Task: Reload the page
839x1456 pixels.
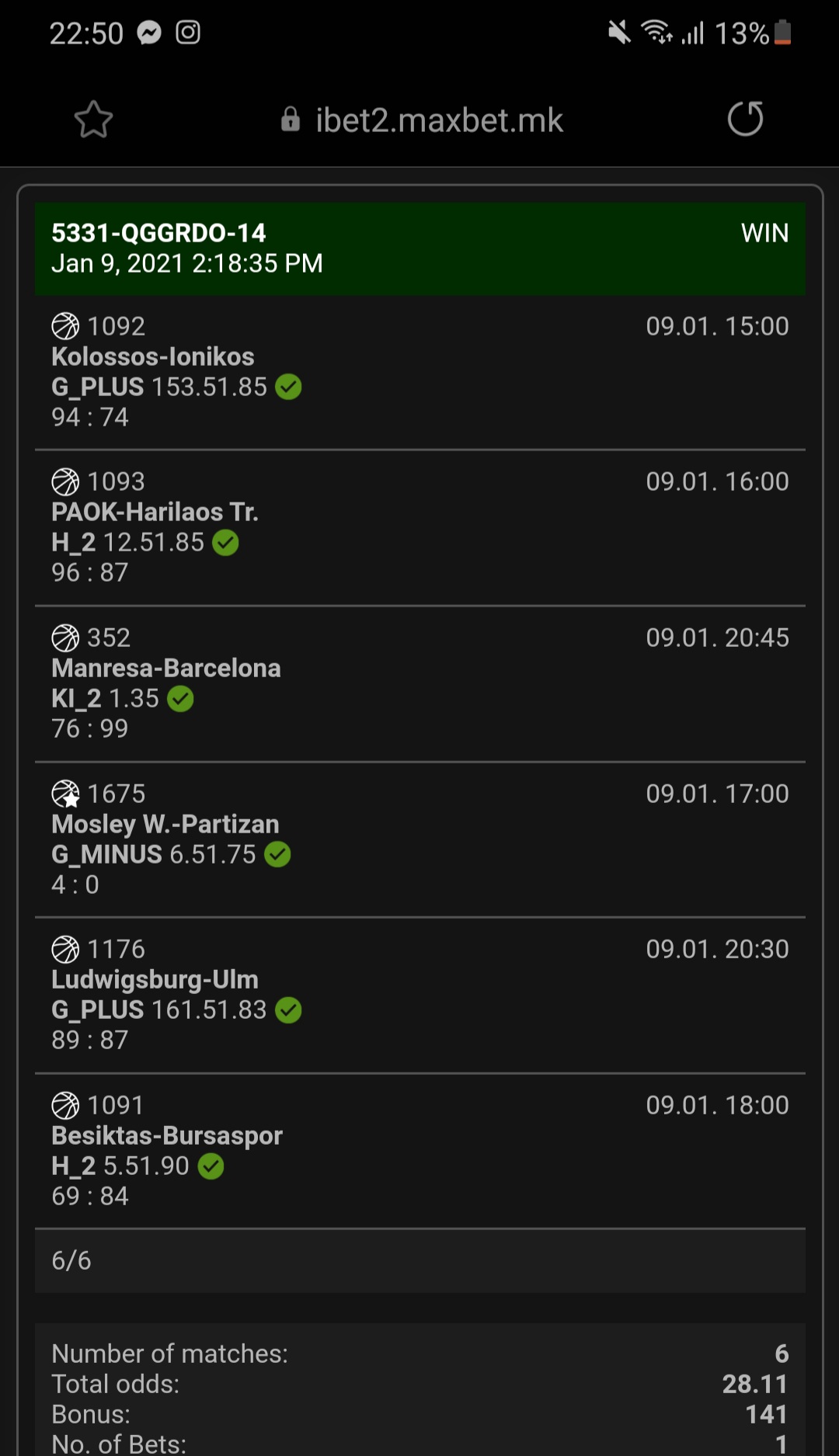Action: coord(745,119)
